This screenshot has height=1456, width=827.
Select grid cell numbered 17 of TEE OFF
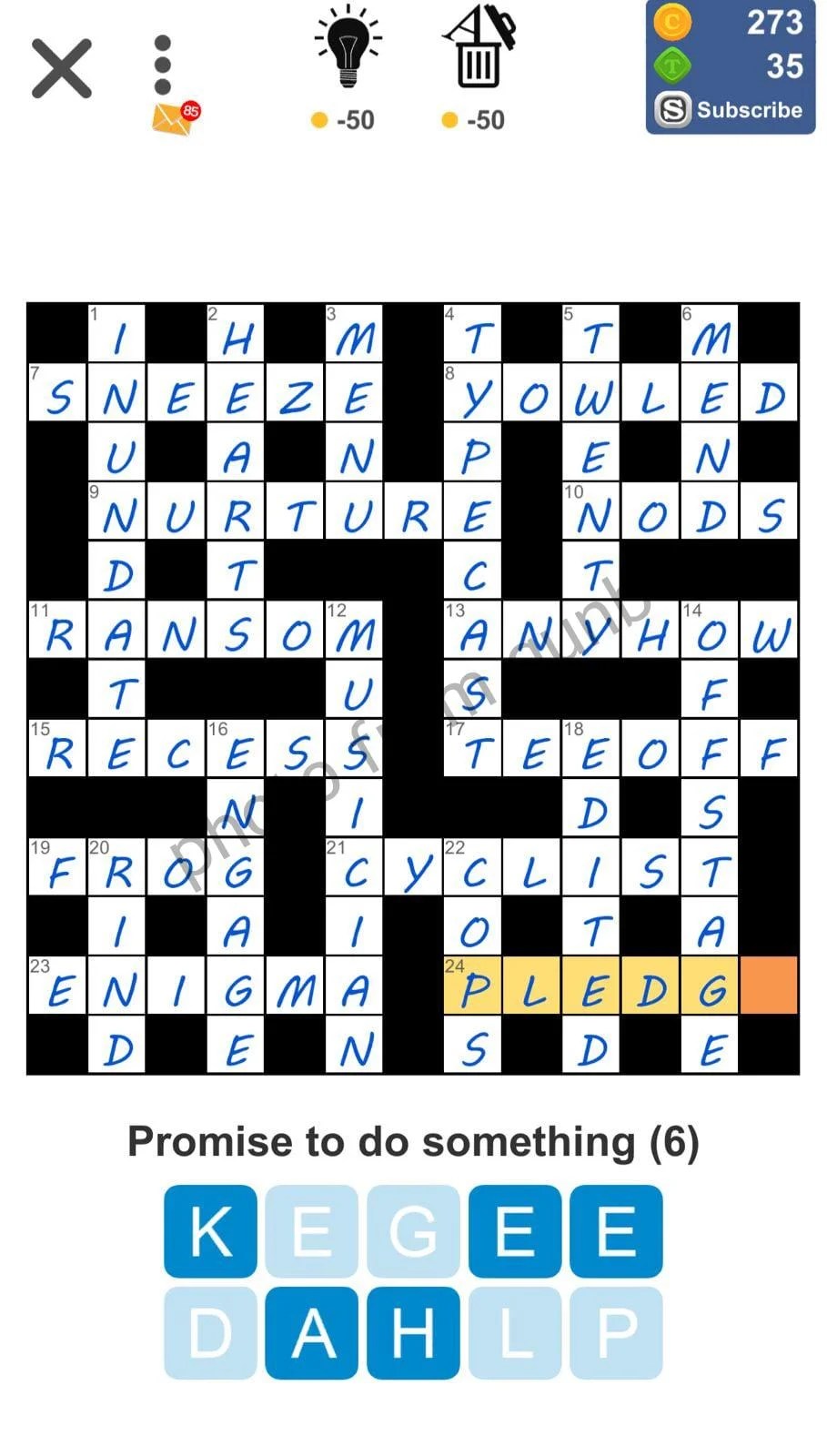point(473,748)
